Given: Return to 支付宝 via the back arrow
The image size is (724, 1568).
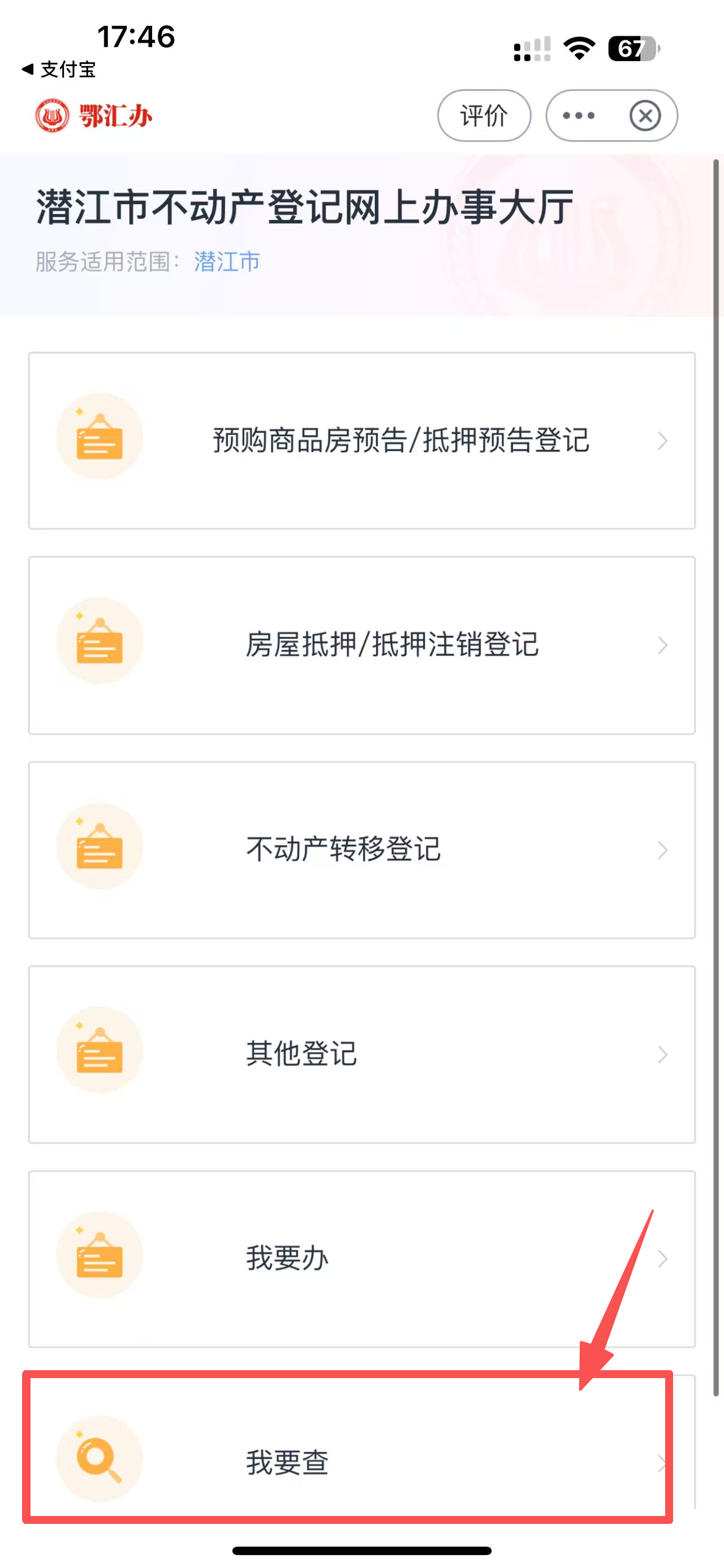Looking at the screenshot, I should pyautogui.click(x=58, y=70).
